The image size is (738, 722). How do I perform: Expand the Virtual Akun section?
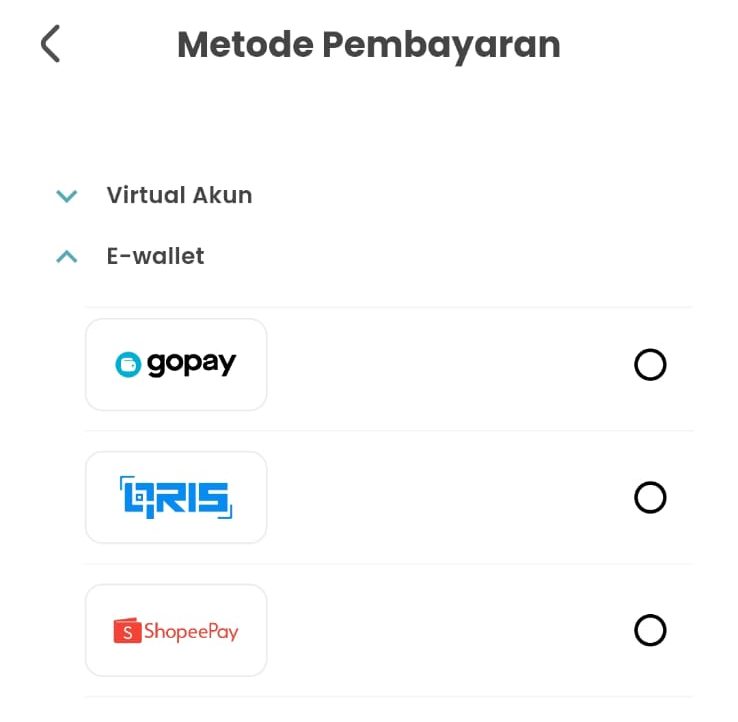pyautogui.click(x=67, y=196)
